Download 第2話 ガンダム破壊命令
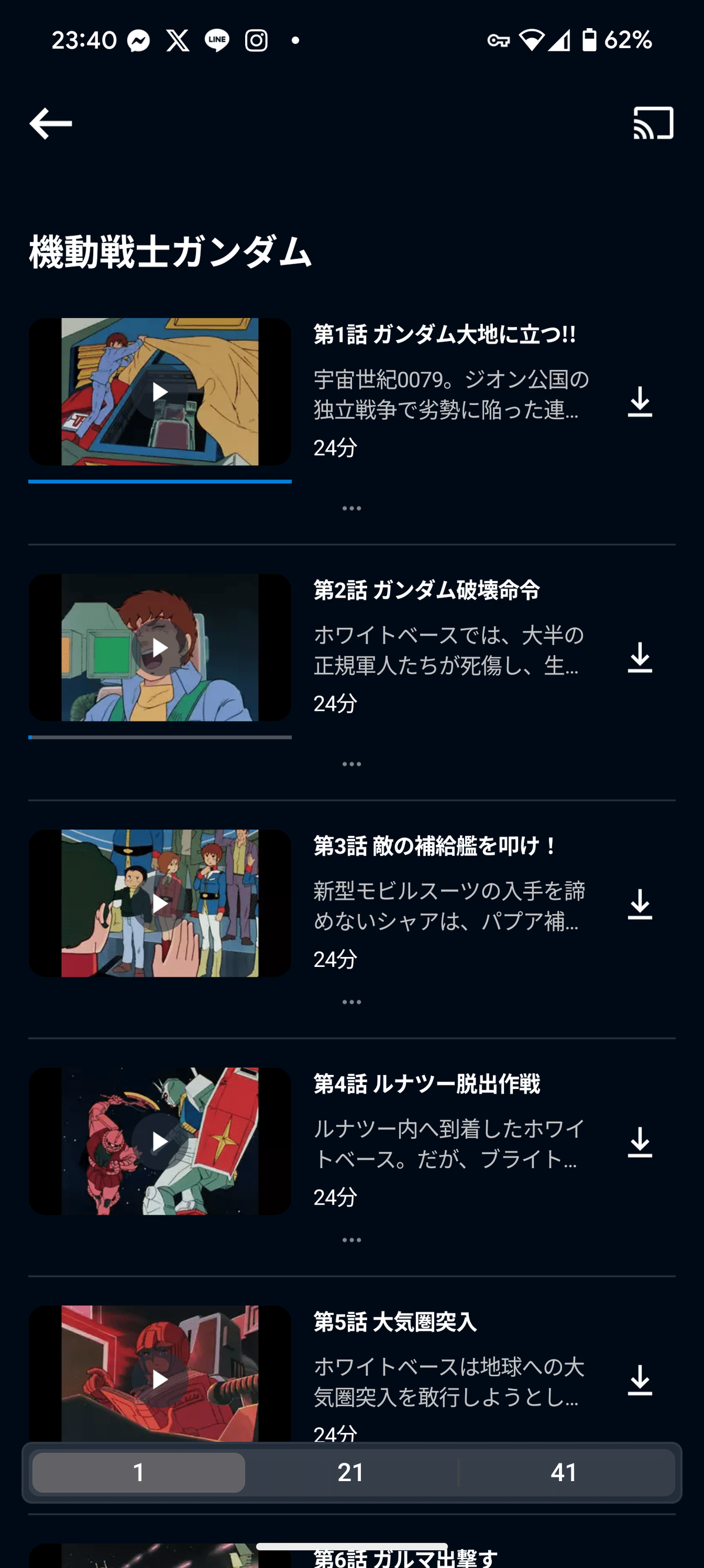Image resolution: width=704 pixels, height=1568 pixels. (x=639, y=657)
